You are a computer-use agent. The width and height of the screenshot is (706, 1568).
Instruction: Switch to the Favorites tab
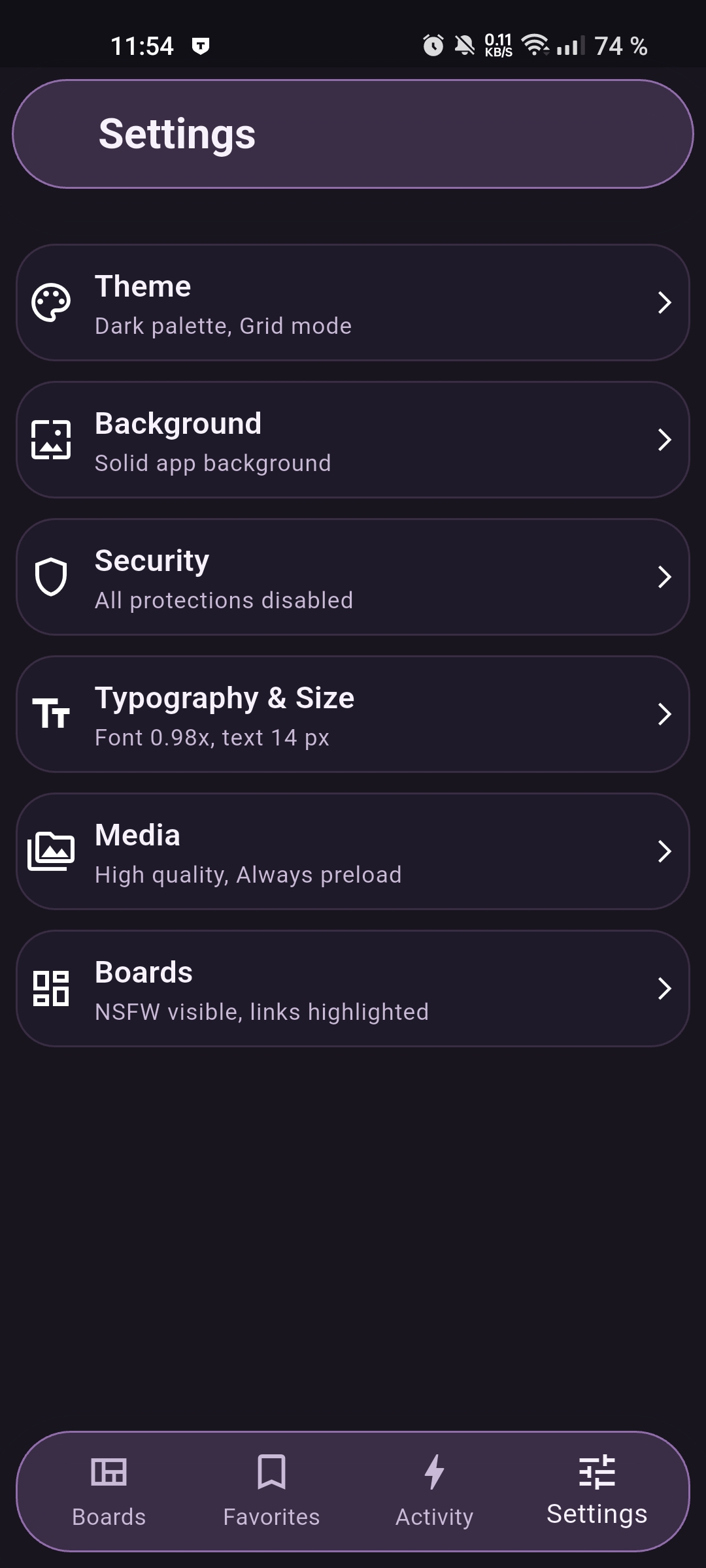(x=271, y=1490)
